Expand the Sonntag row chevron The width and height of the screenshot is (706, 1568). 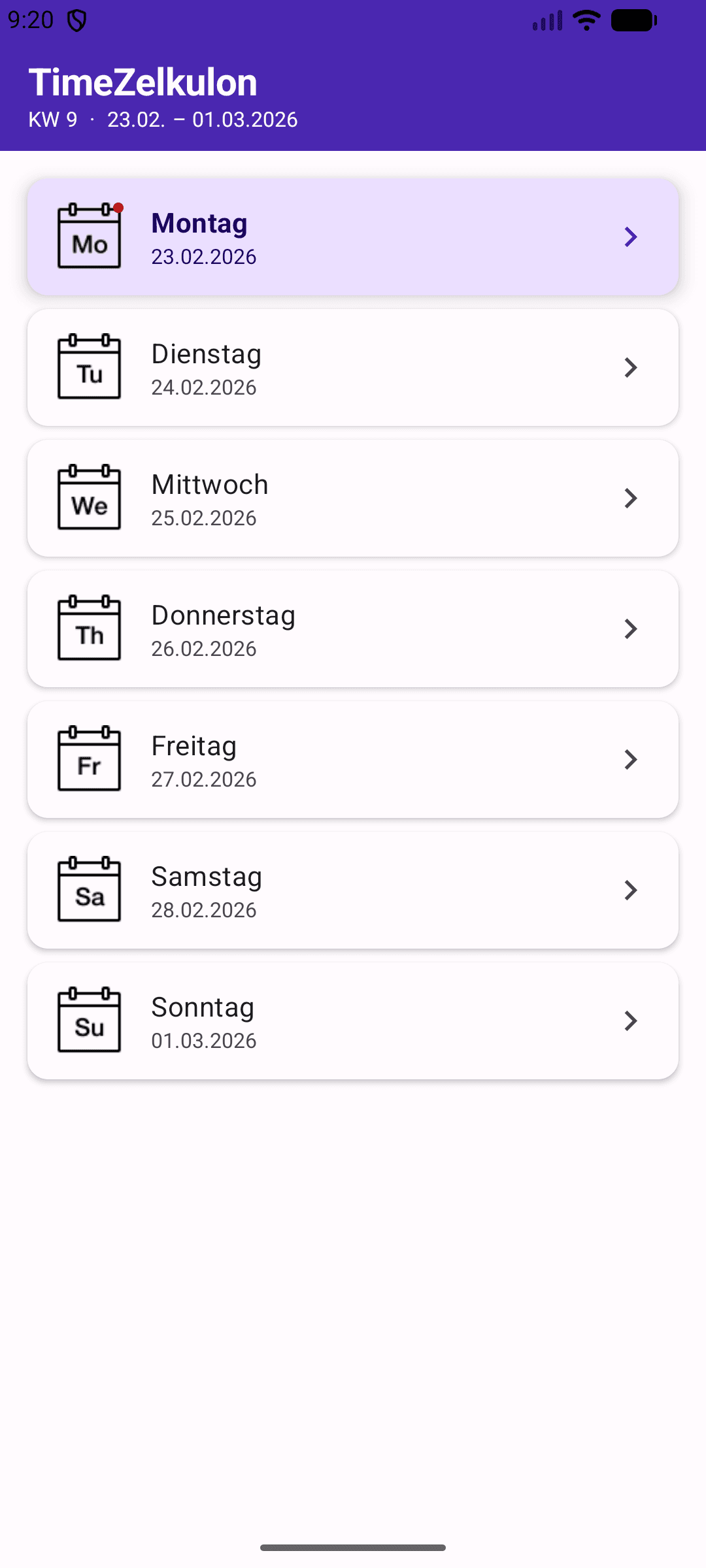630,1021
